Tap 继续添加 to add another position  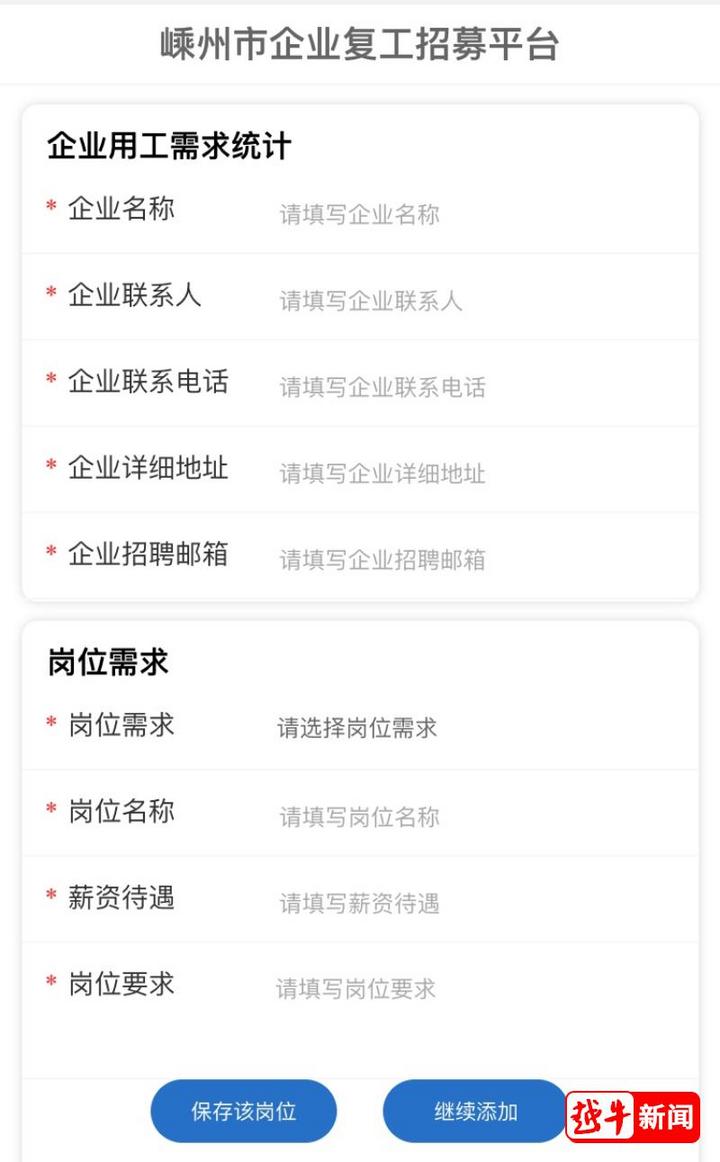point(476,1111)
